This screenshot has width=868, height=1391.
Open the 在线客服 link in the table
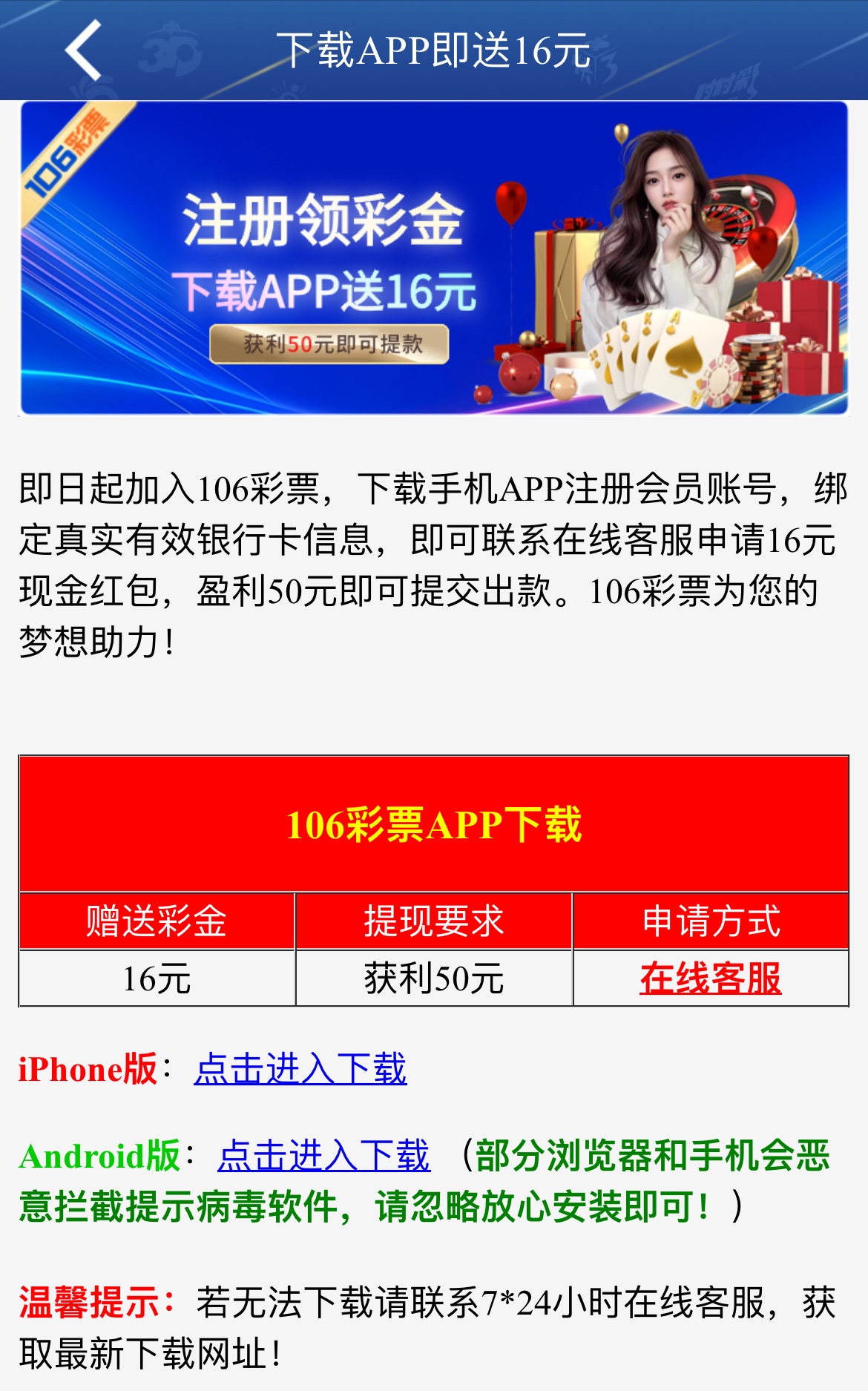point(710,979)
